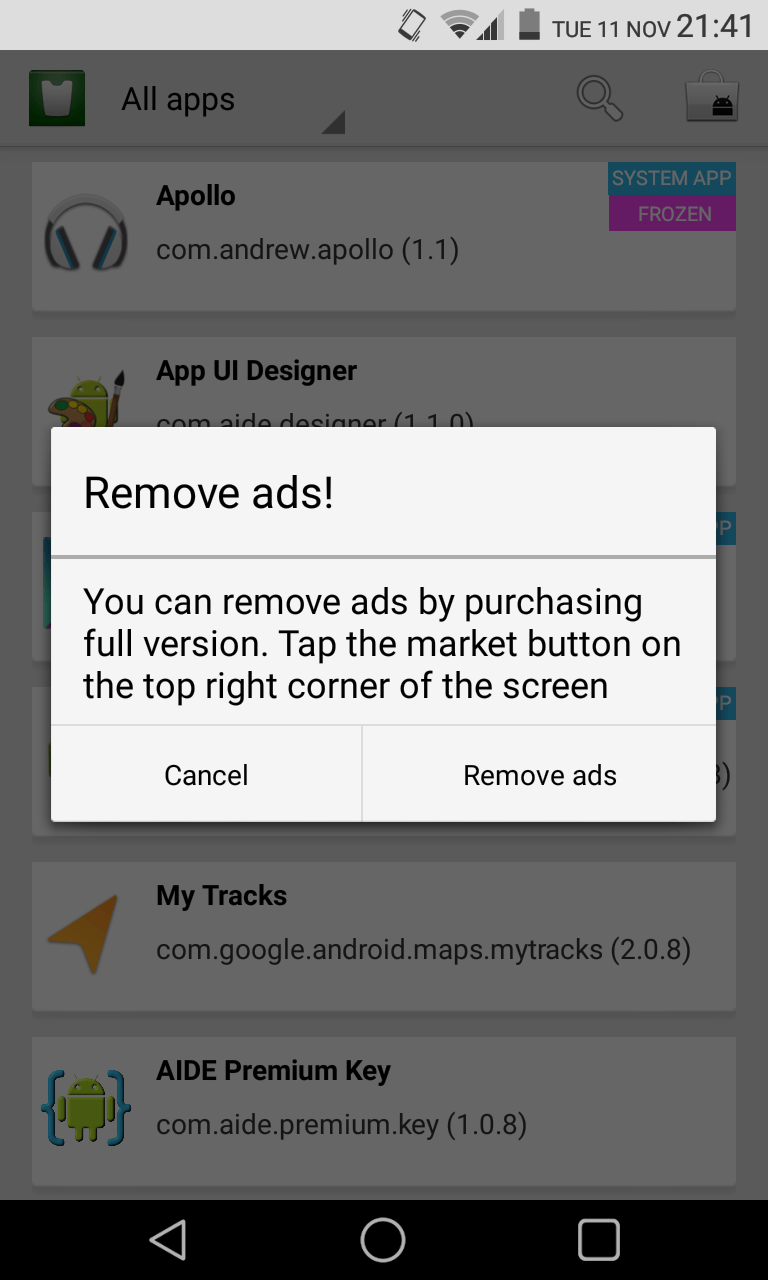Go back with the system back button
This screenshot has height=1280, width=768.
point(168,1240)
